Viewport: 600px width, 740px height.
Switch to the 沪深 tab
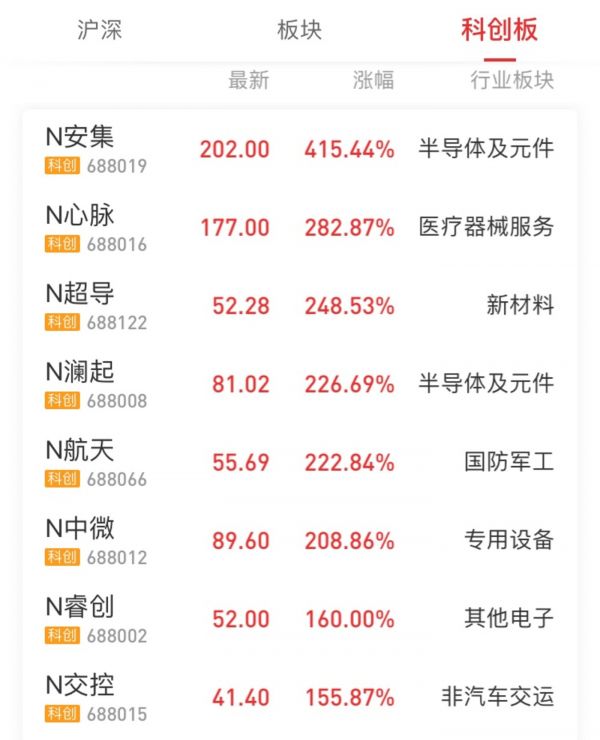(x=99, y=29)
